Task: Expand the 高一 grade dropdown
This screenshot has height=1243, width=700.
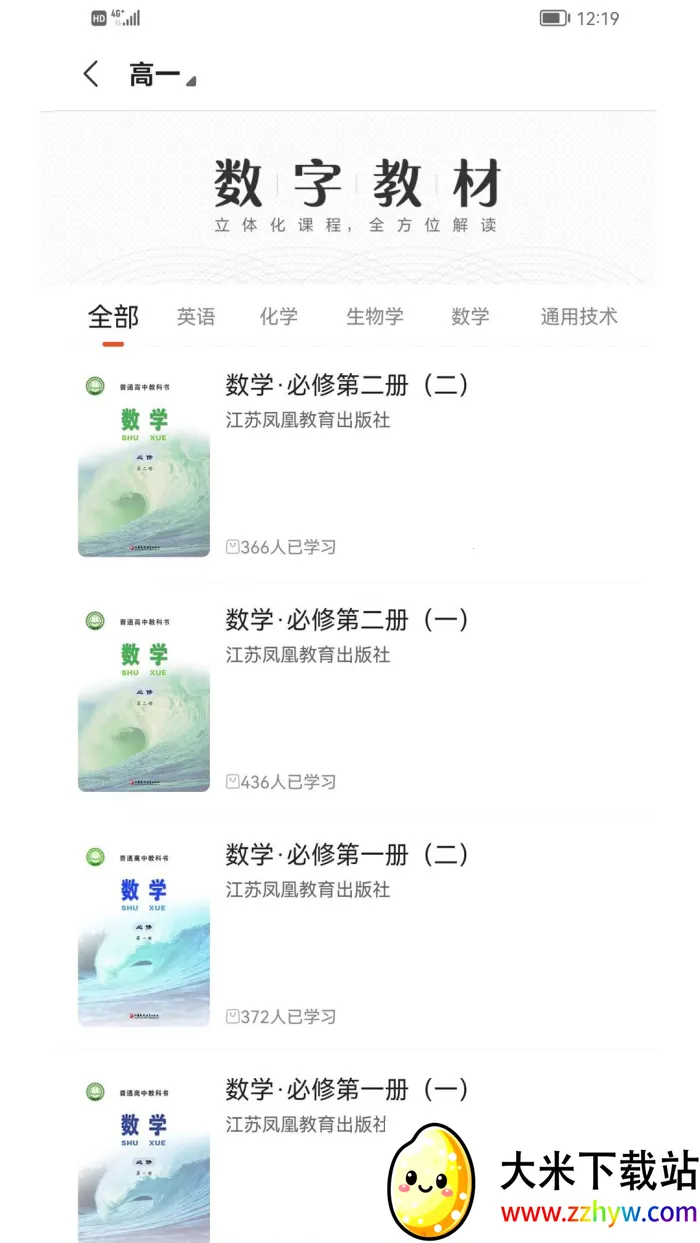Action: pyautogui.click(x=162, y=75)
